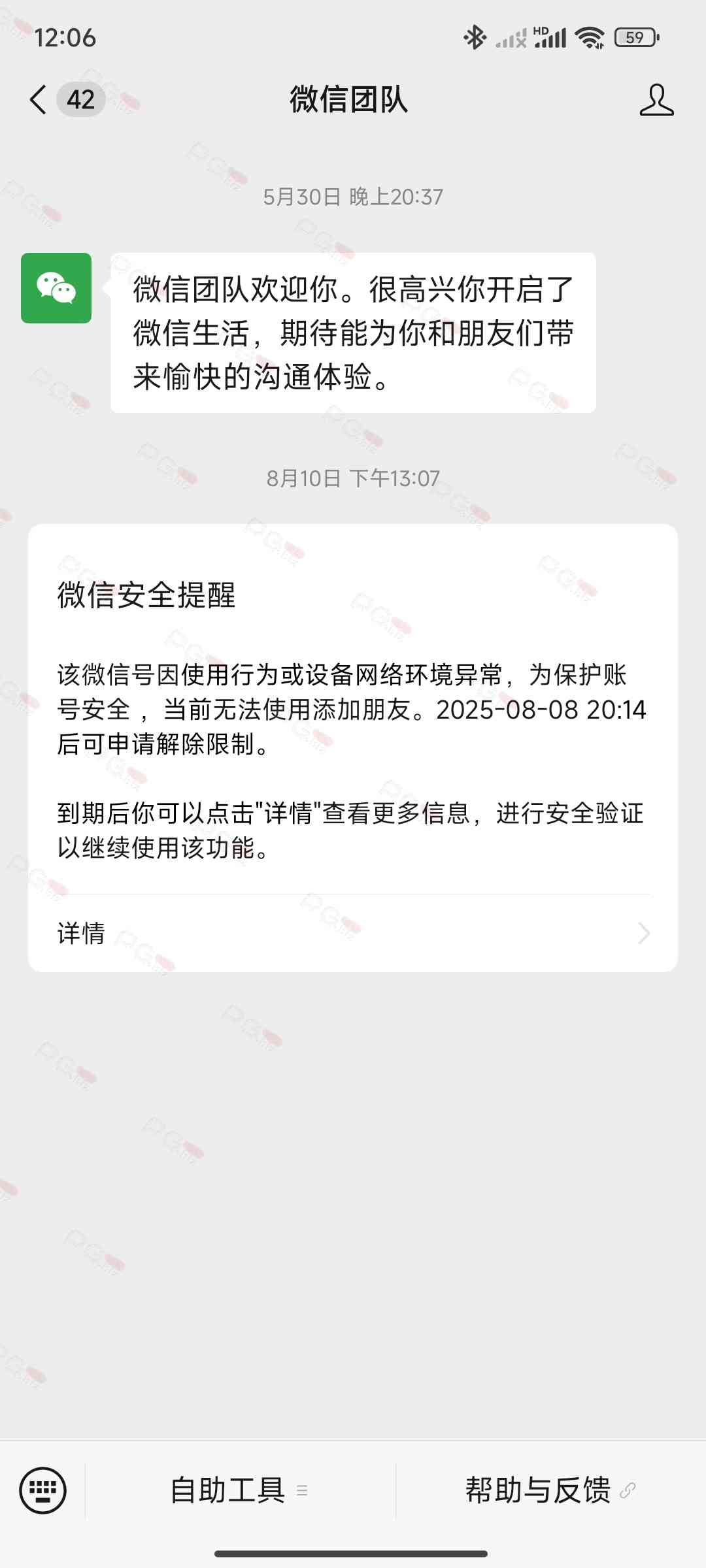Go back to the chat list
The height and width of the screenshot is (1568, 706).
tap(39, 100)
